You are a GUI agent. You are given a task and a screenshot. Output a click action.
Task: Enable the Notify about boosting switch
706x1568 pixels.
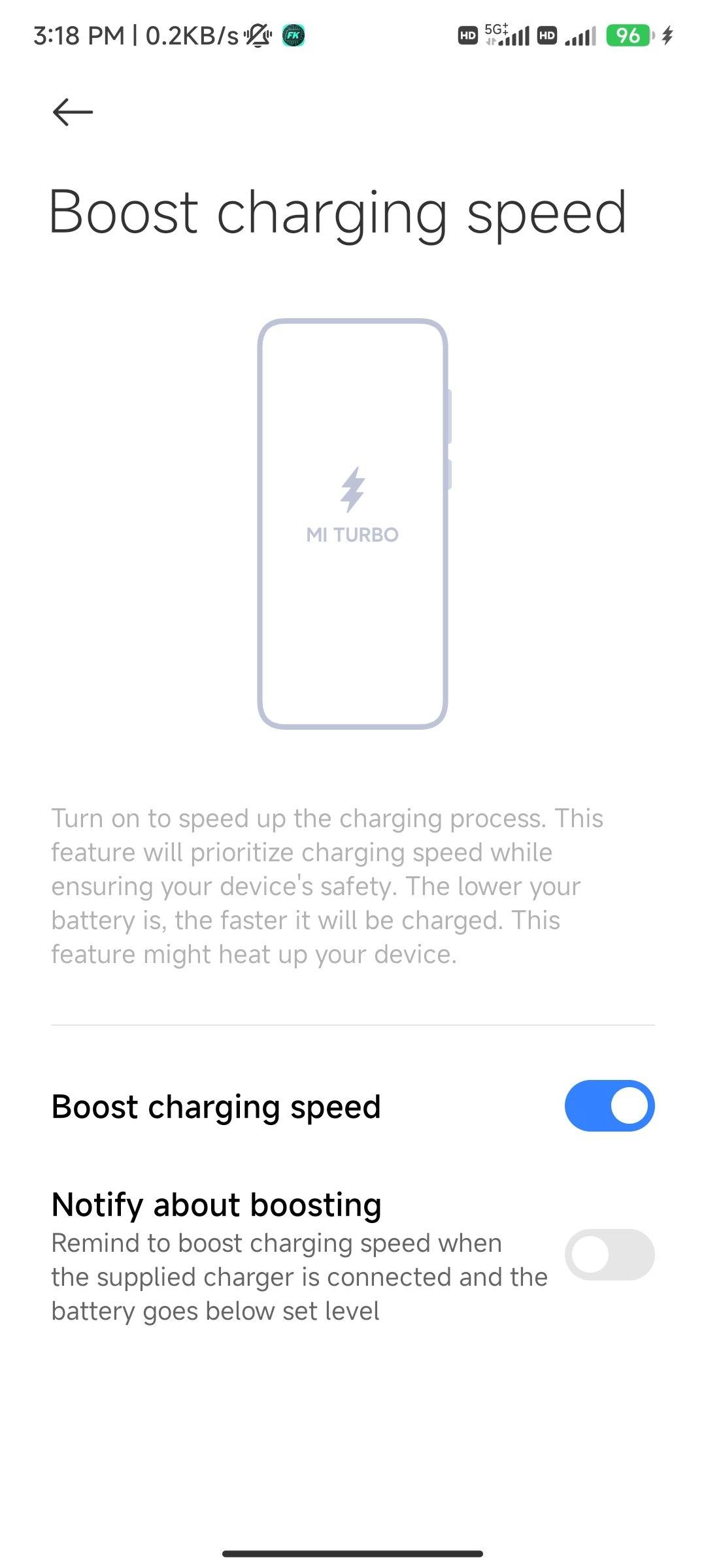[x=609, y=1254]
